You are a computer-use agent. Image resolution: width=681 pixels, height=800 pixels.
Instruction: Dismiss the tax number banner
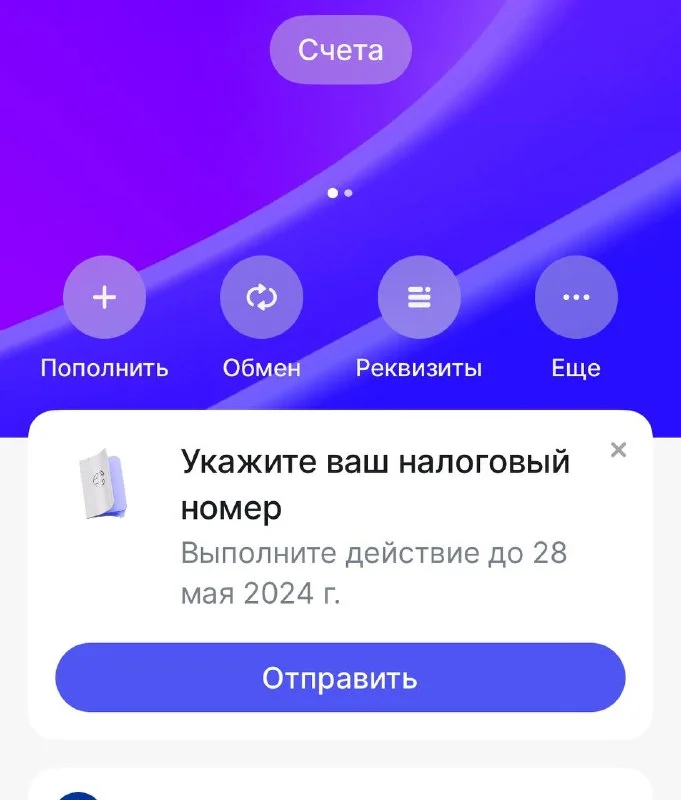618,450
